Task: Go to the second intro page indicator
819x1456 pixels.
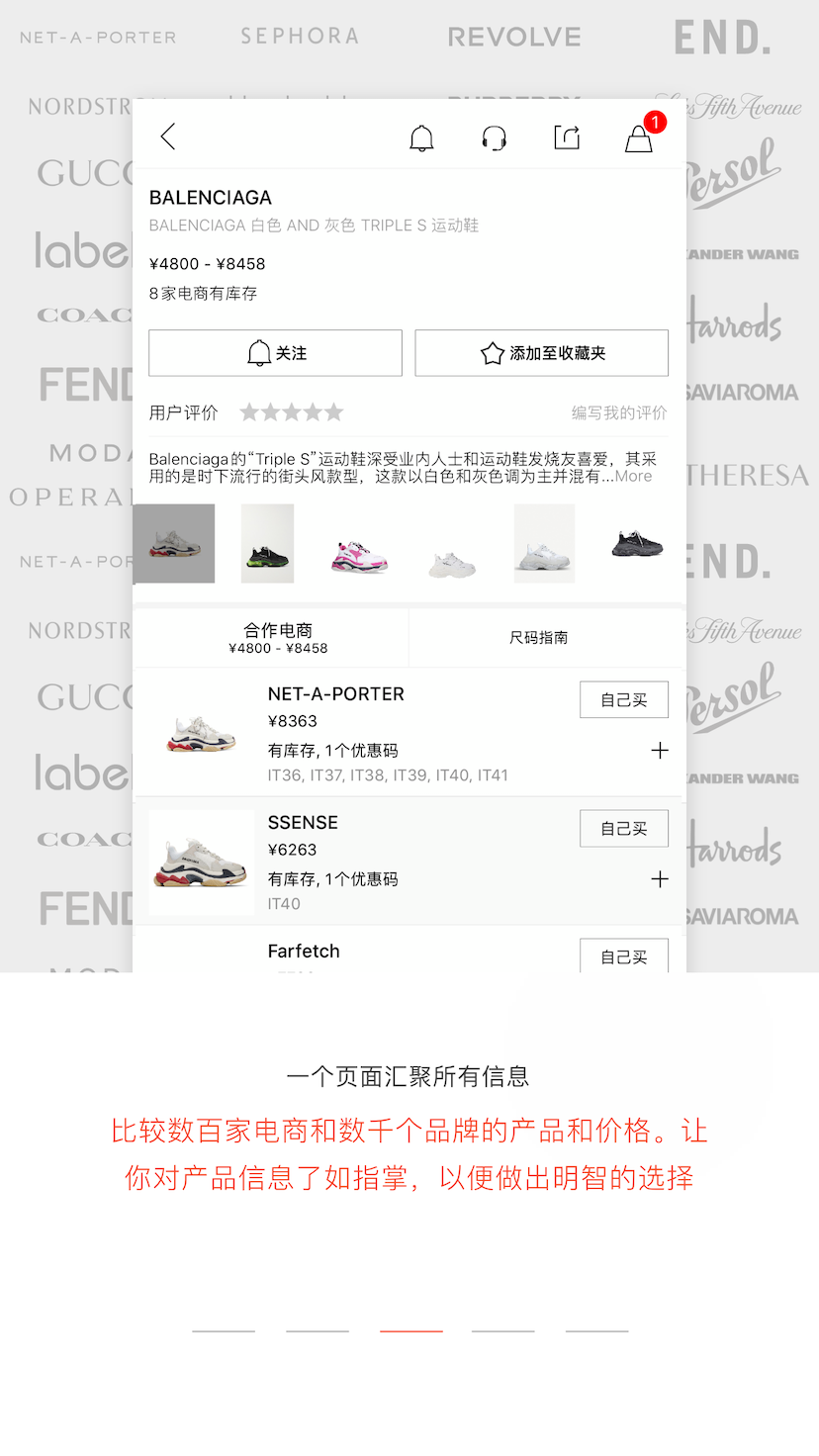Action: click(x=318, y=1331)
